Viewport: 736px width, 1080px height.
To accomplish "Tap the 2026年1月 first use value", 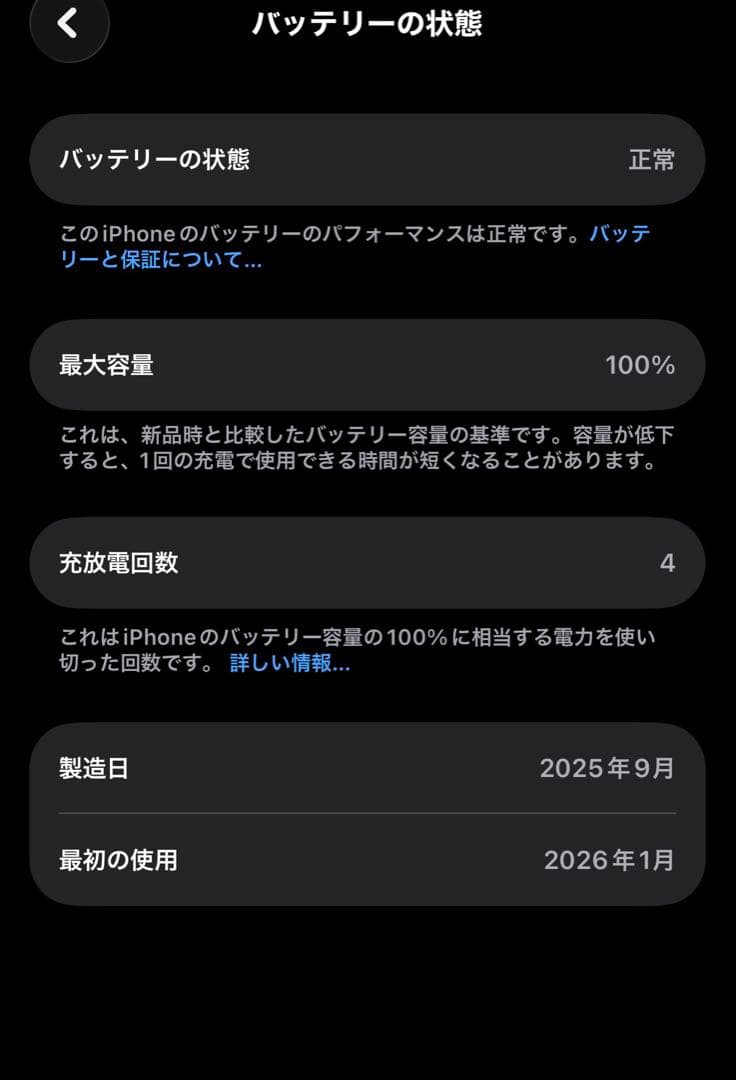I will (608, 859).
